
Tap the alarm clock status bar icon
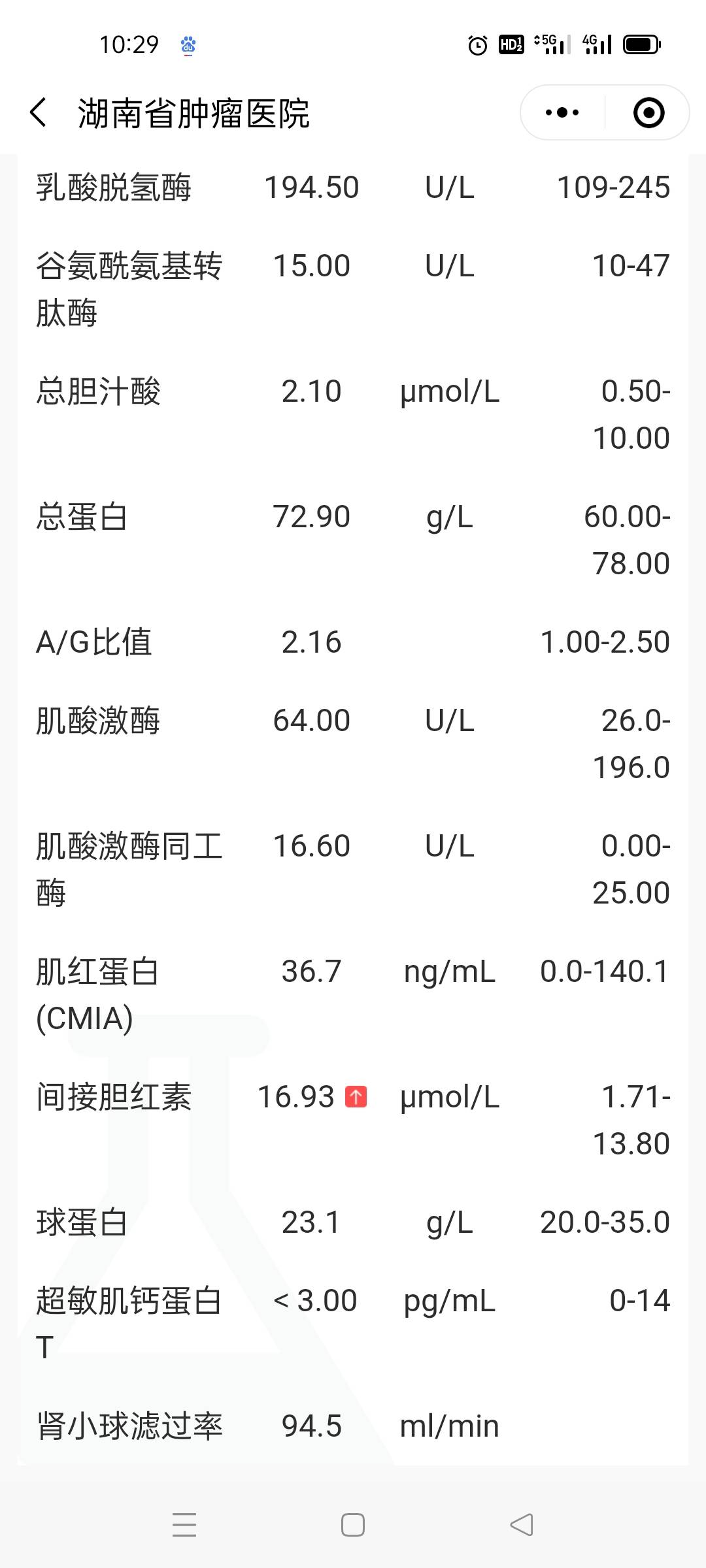click(x=476, y=44)
